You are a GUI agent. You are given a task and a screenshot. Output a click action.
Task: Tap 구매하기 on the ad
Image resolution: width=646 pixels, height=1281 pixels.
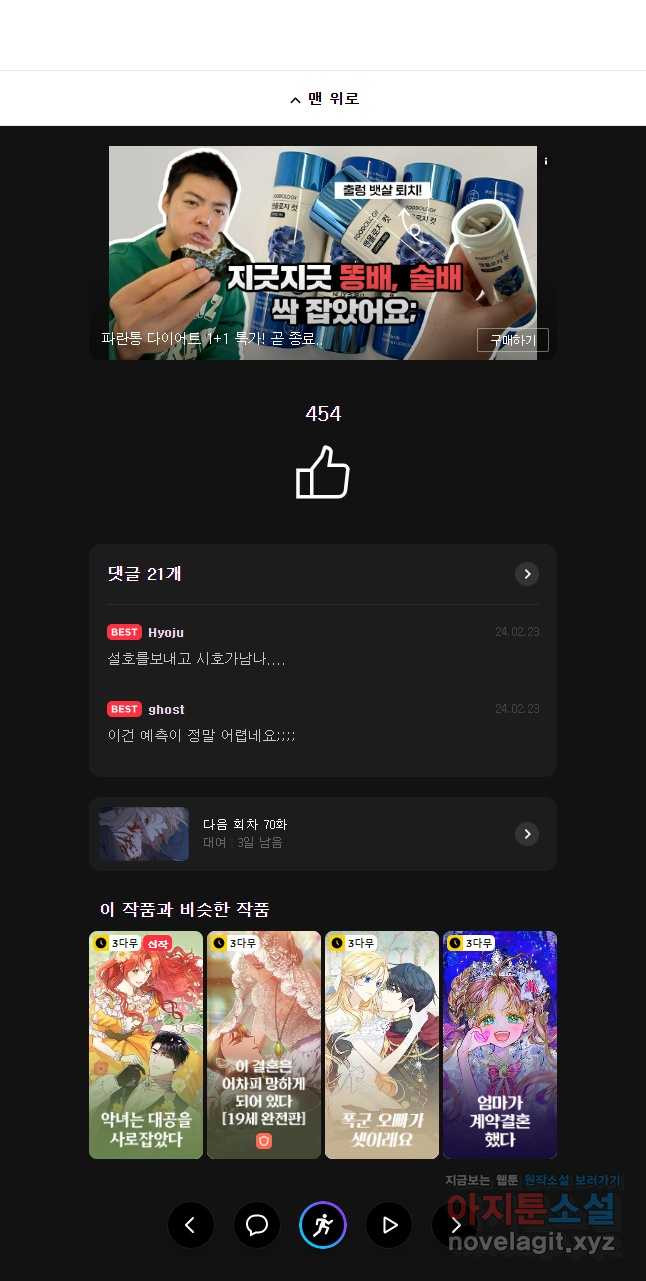[x=512, y=340]
